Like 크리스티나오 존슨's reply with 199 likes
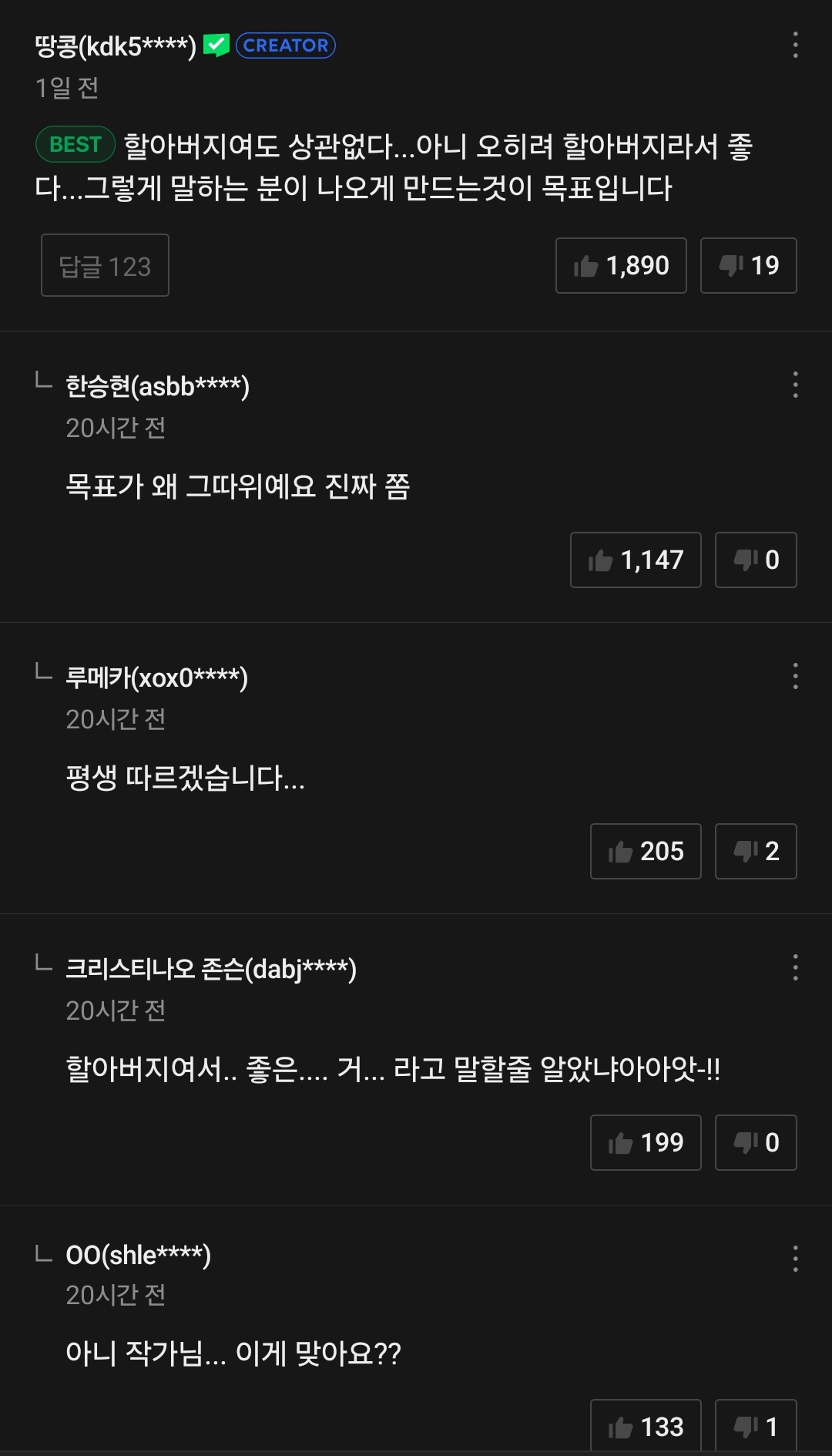This screenshot has width=832, height=1456. point(646,1143)
